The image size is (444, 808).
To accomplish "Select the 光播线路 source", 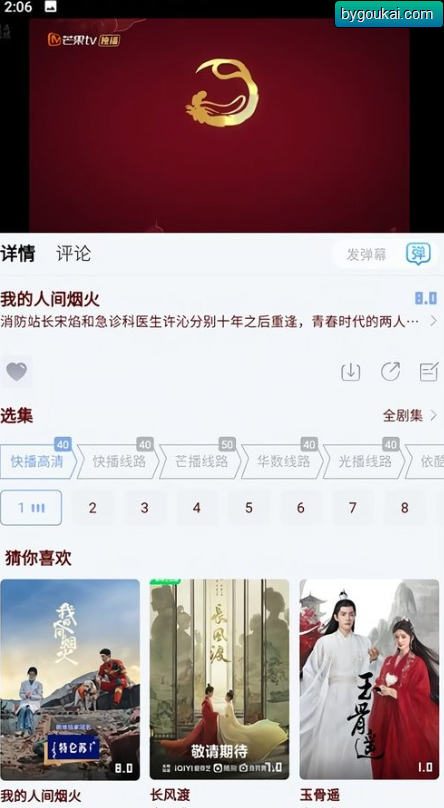I will (365, 461).
